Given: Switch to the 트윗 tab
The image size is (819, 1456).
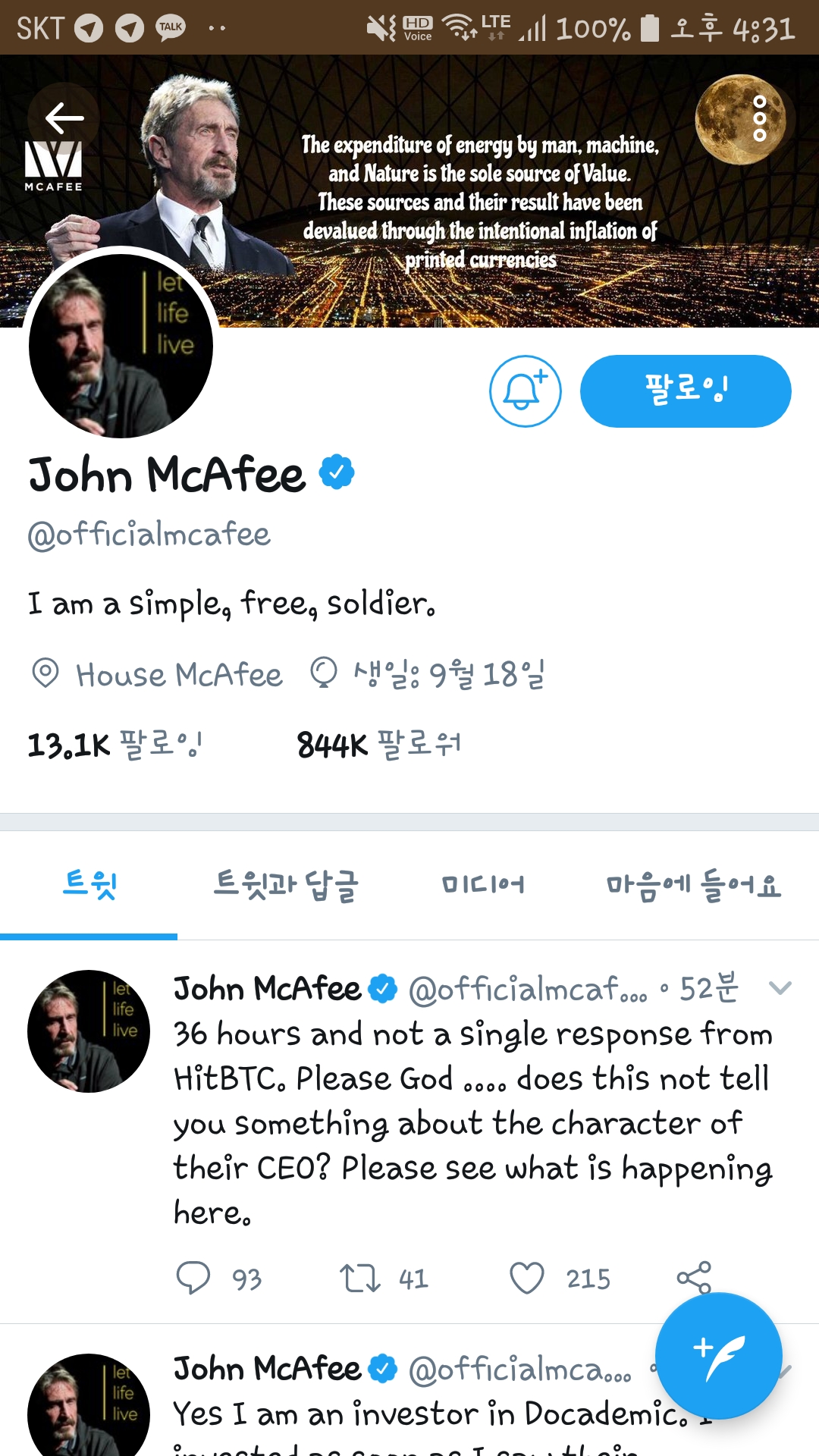Looking at the screenshot, I should point(89,884).
